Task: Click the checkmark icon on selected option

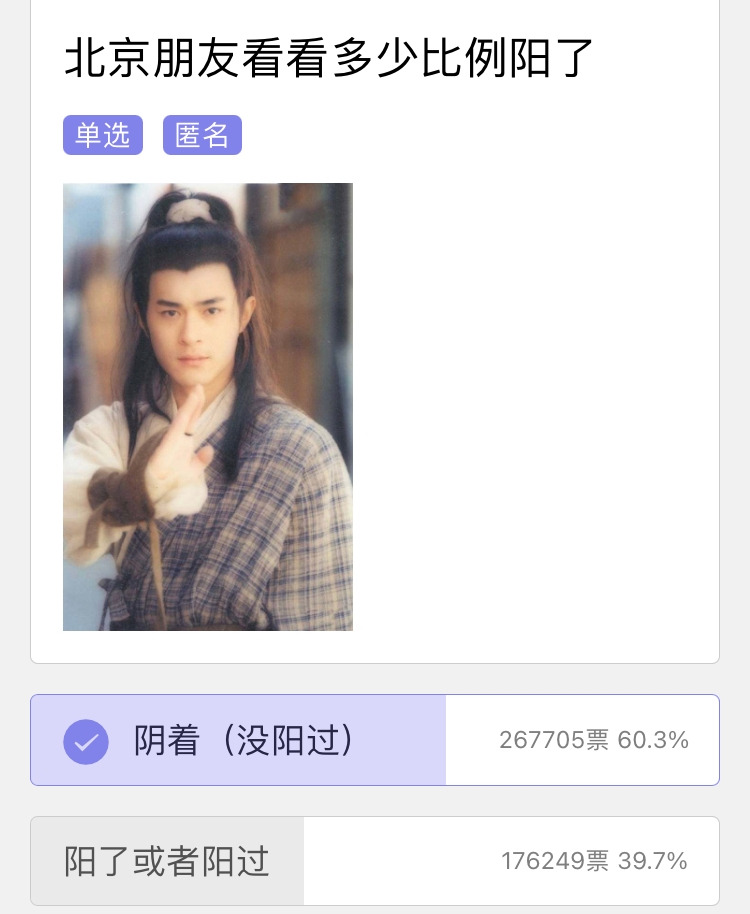Action: click(x=86, y=740)
